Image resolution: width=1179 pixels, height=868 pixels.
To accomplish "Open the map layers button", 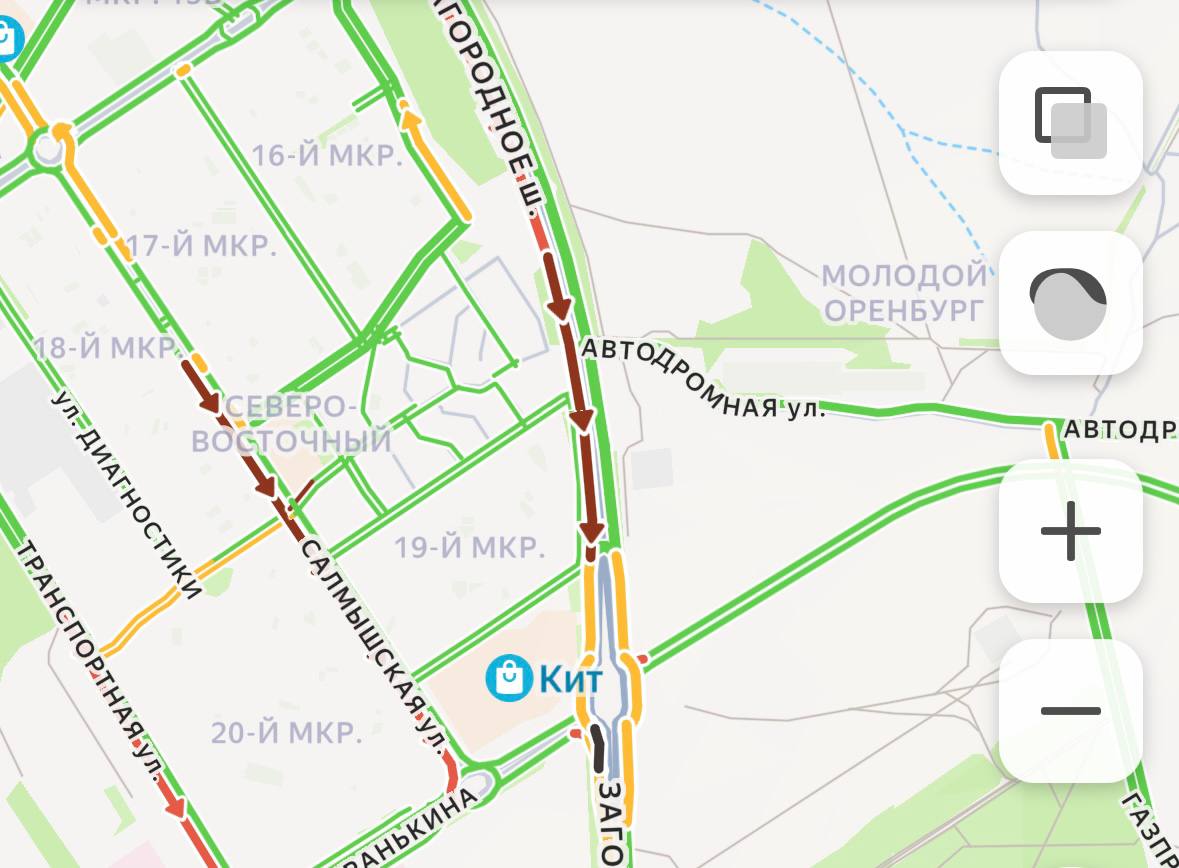I will pyautogui.click(x=1070, y=123).
